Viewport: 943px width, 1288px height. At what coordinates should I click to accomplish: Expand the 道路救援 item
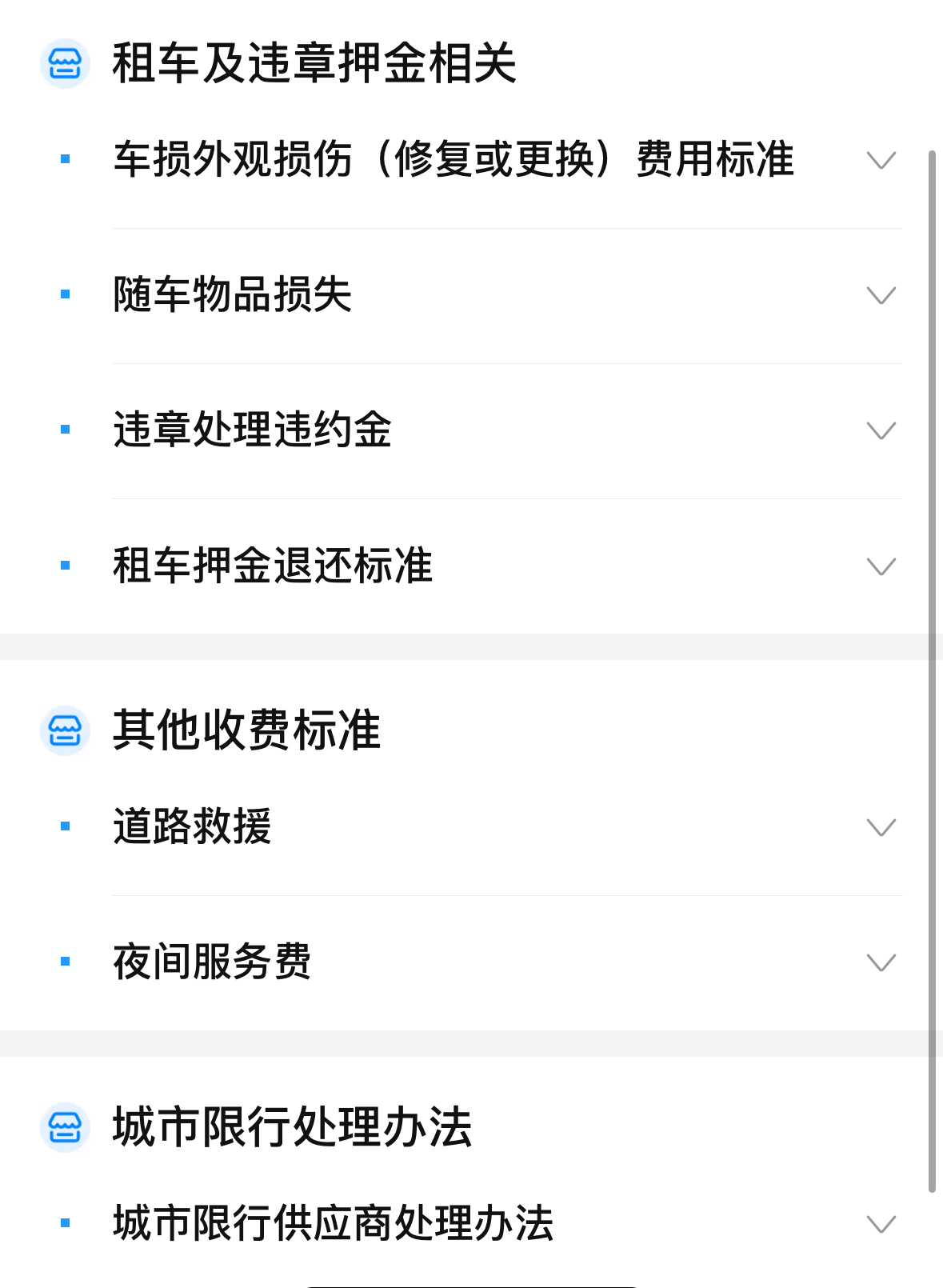point(881,826)
